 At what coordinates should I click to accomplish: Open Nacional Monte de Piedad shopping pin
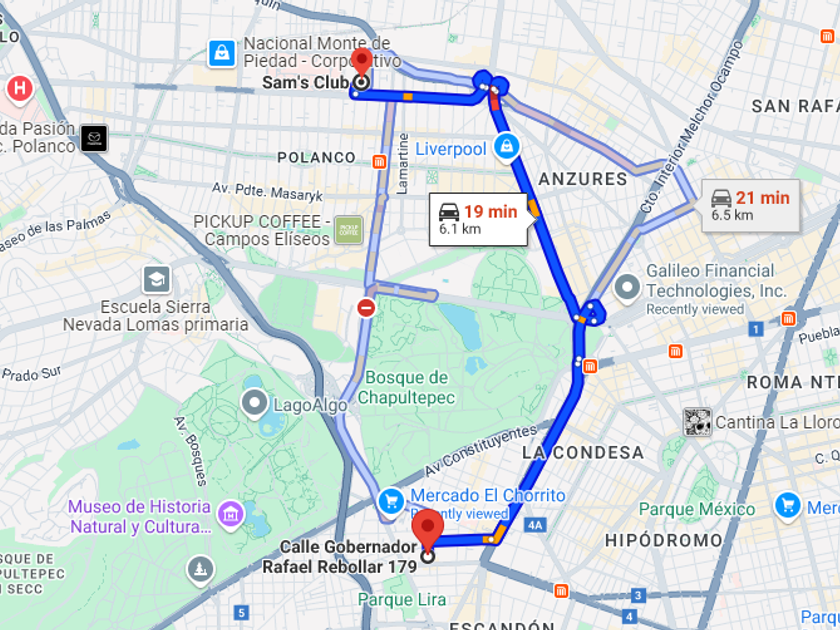pos(222,54)
